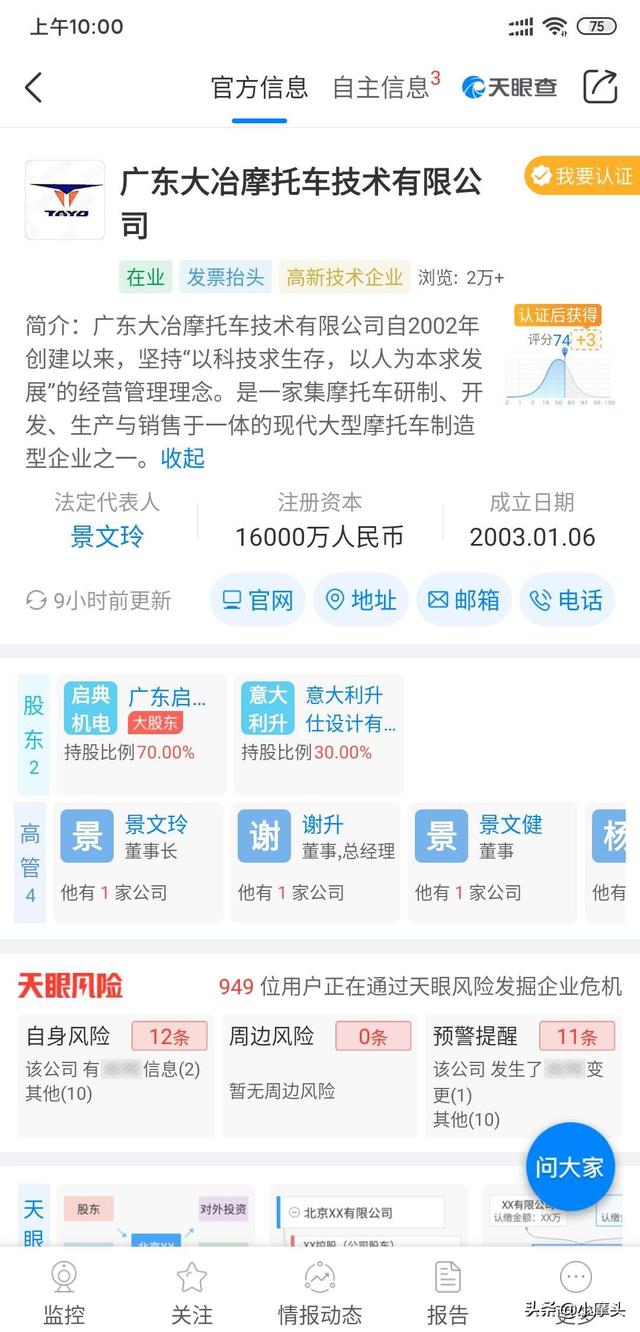Open the 发票抬头 chip
Image resolution: width=640 pixels, height=1332 pixels.
226,277
